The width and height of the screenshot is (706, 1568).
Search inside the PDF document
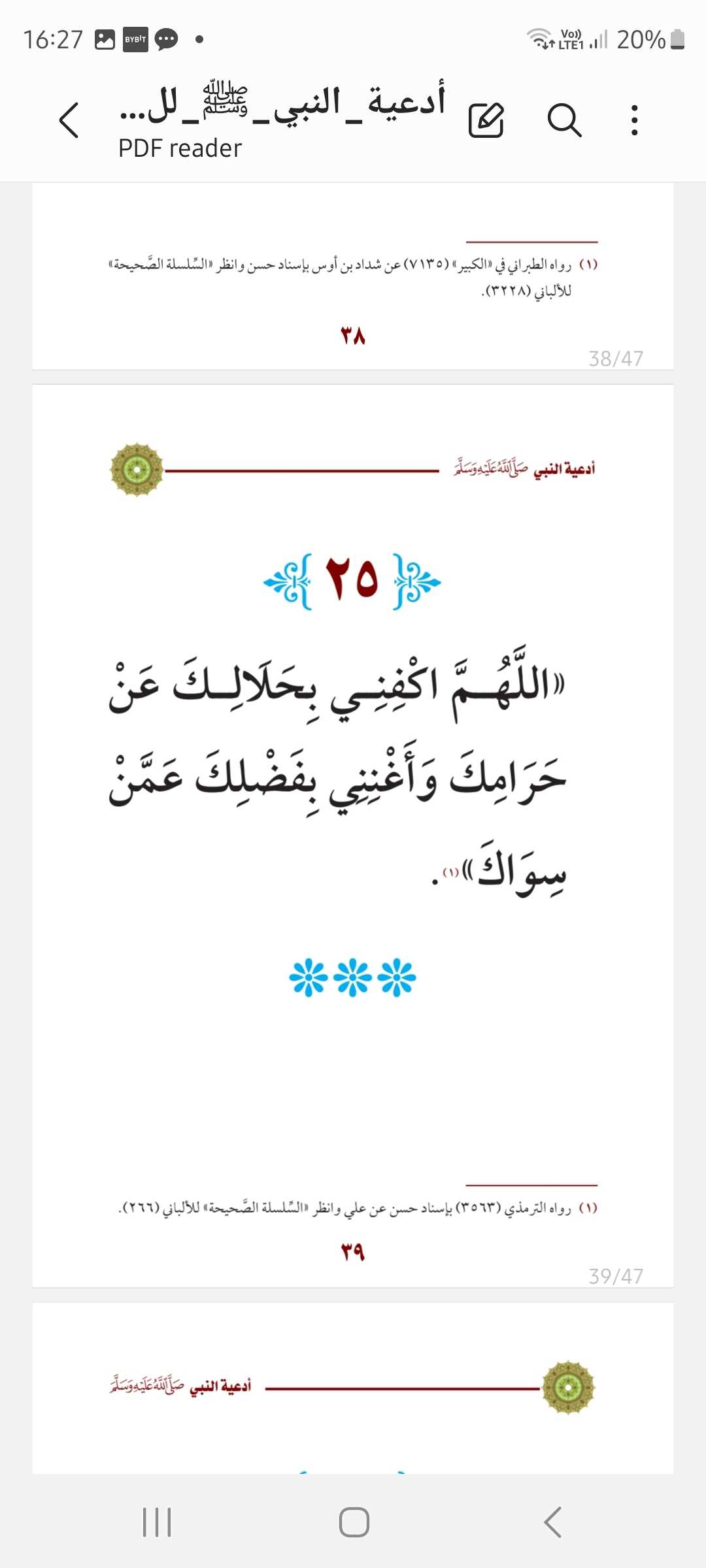564,120
